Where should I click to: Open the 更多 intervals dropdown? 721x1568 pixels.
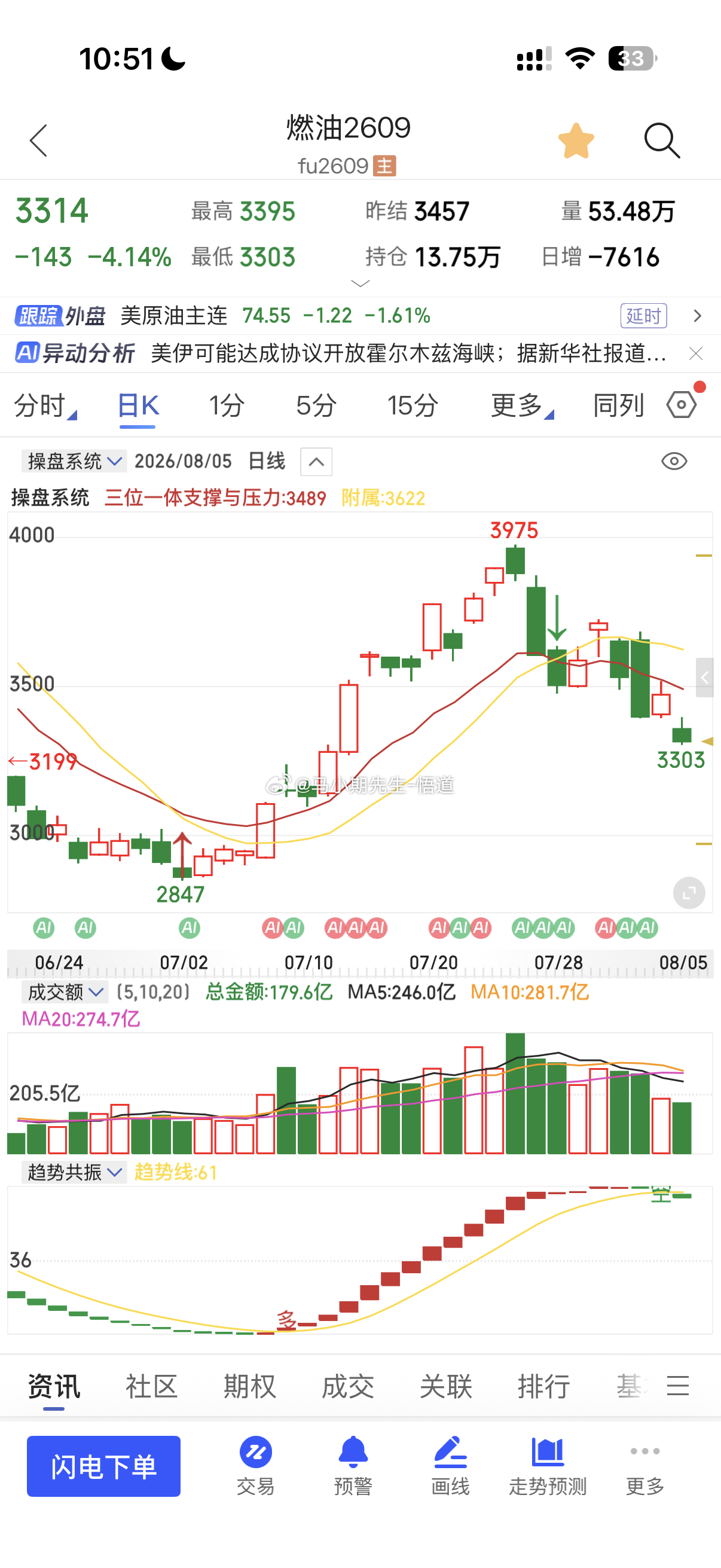(x=522, y=405)
